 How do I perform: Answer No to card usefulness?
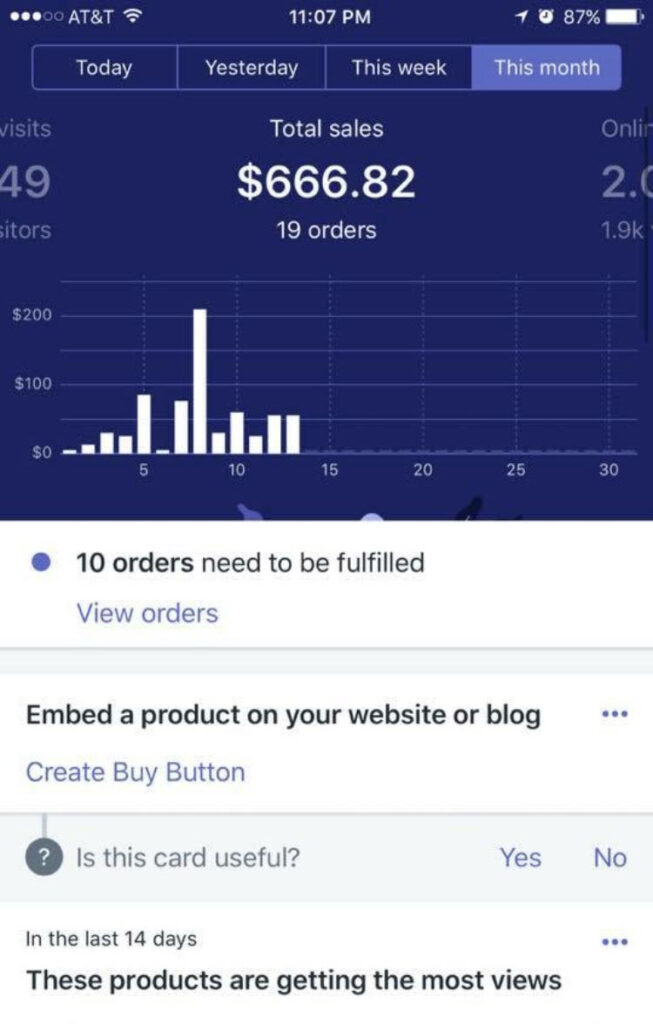click(x=610, y=858)
